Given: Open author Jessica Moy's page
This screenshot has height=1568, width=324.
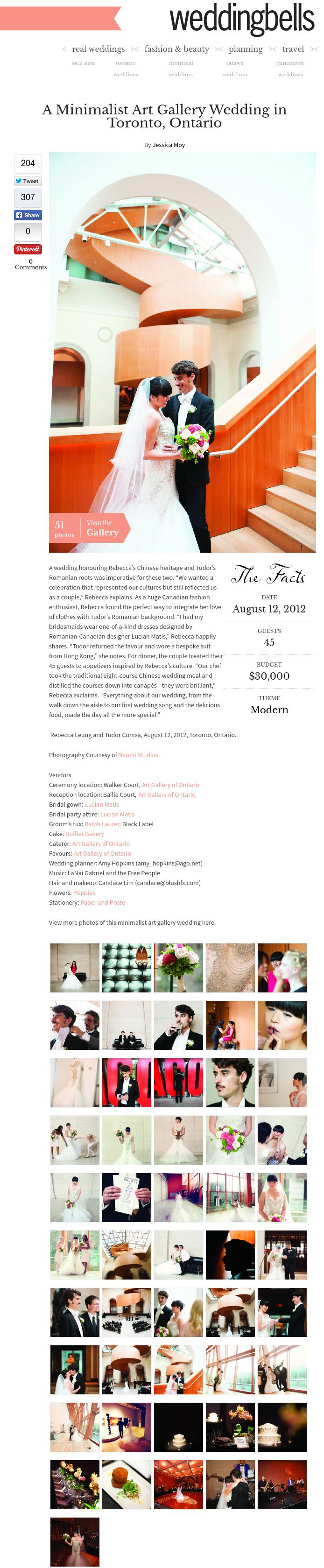Looking at the screenshot, I should coord(169,145).
